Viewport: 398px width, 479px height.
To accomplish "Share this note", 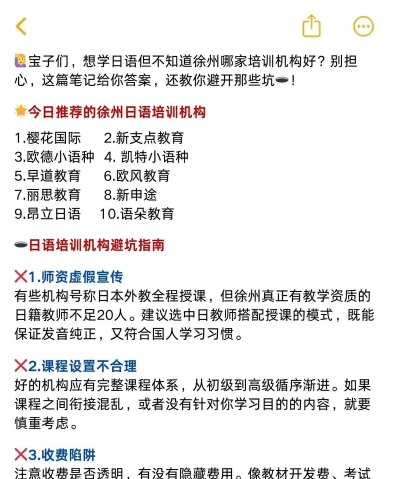I will [x=311, y=26].
